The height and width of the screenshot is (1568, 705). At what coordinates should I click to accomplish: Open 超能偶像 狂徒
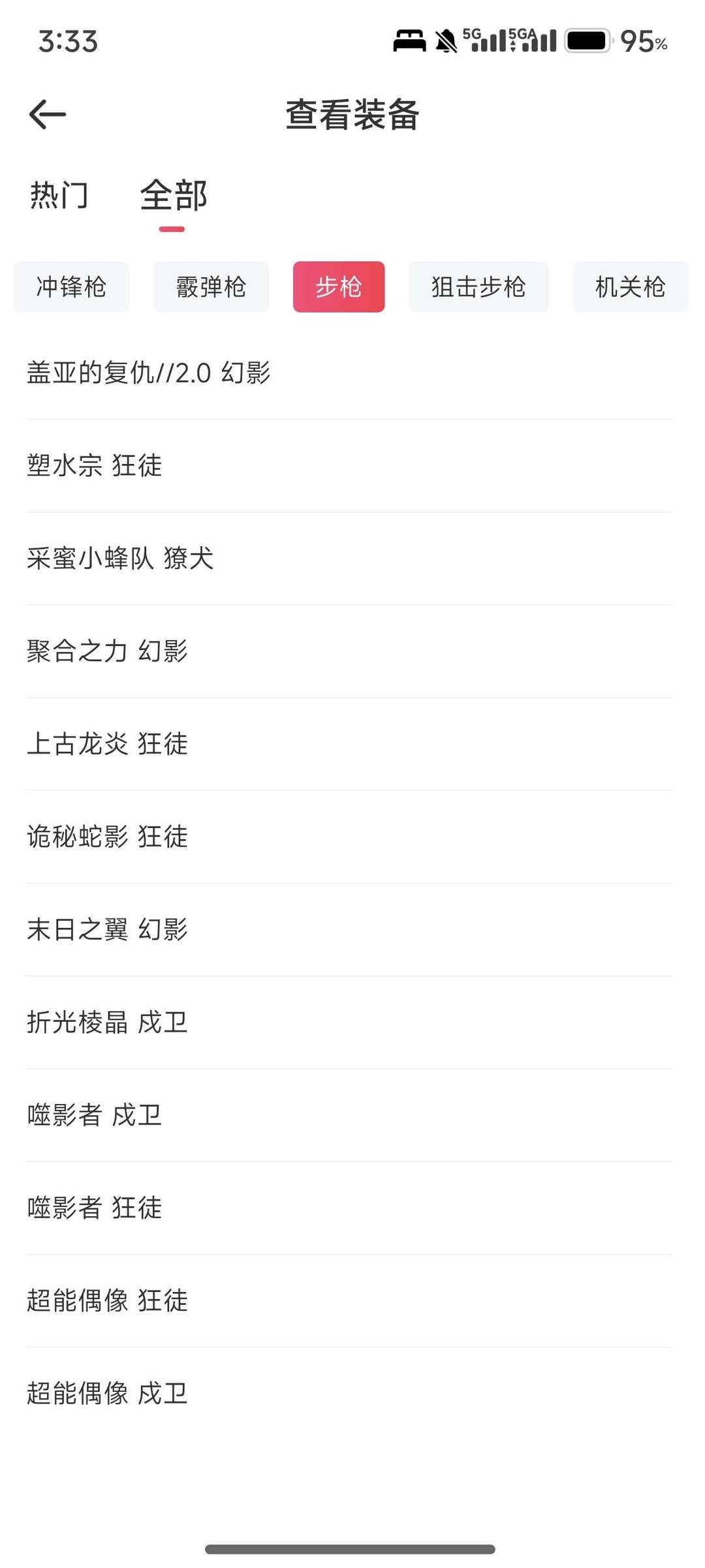coord(349,1300)
